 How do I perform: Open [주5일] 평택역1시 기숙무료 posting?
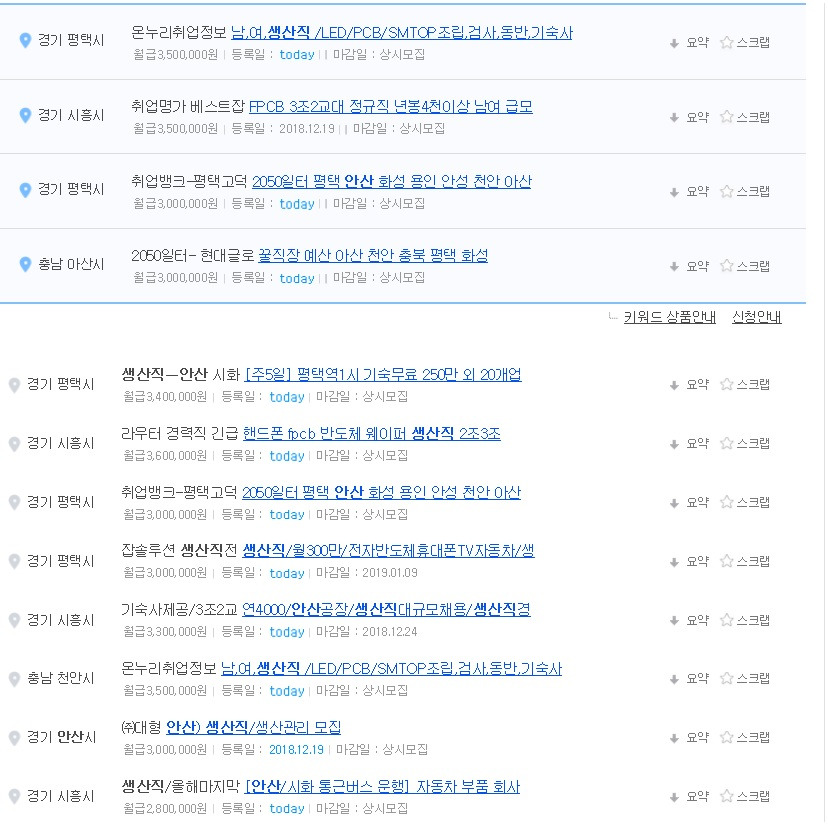pyautogui.click(x=383, y=375)
